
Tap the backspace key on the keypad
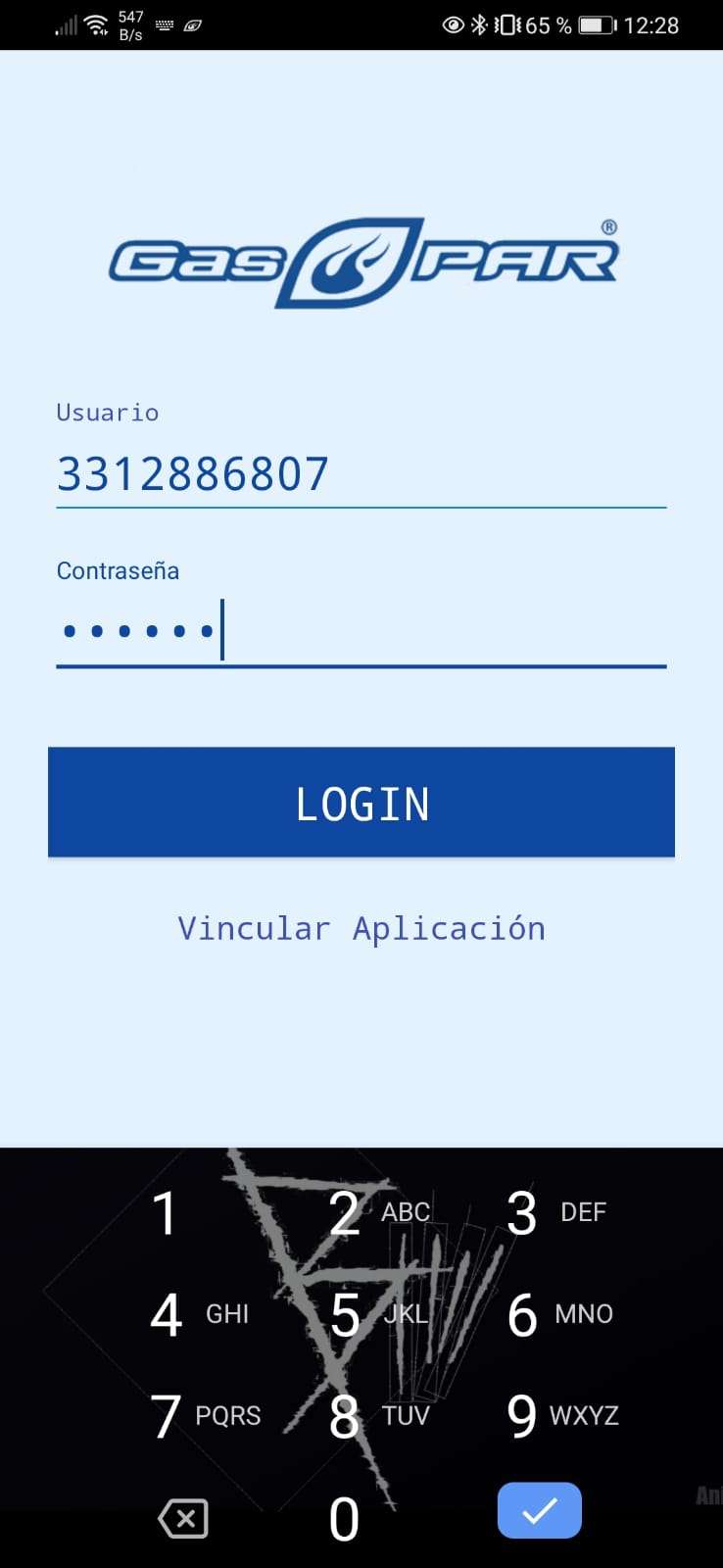[183, 1519]
